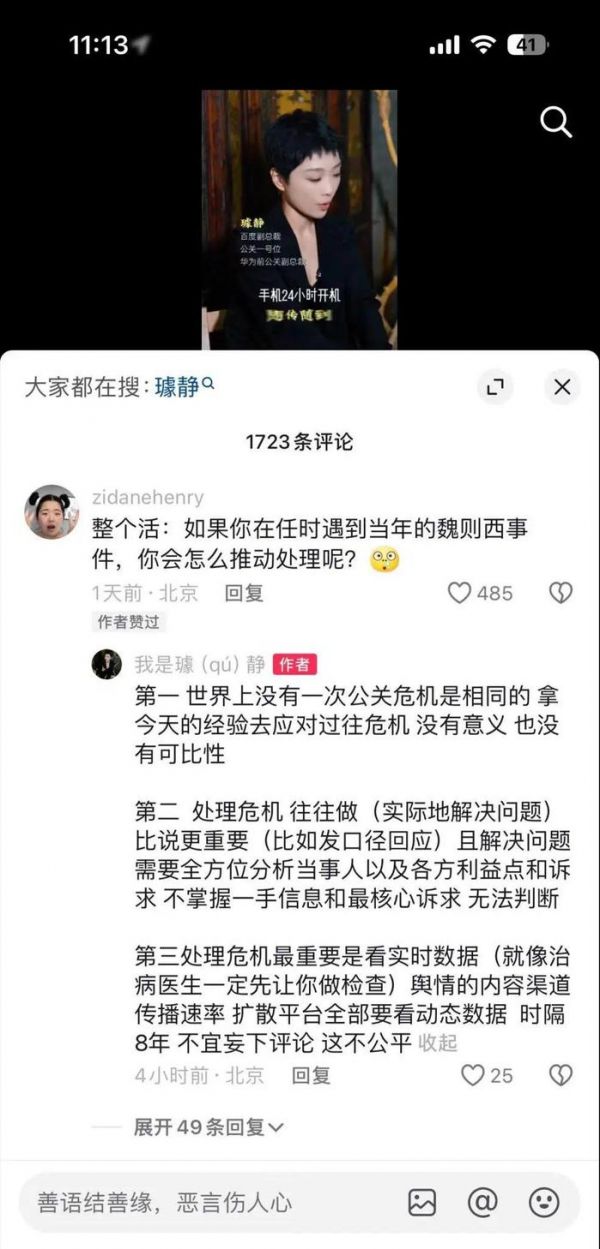This screenshot has height=1249, width=600.
Task: Open the search magnifier icon
Action: (555, 122)
